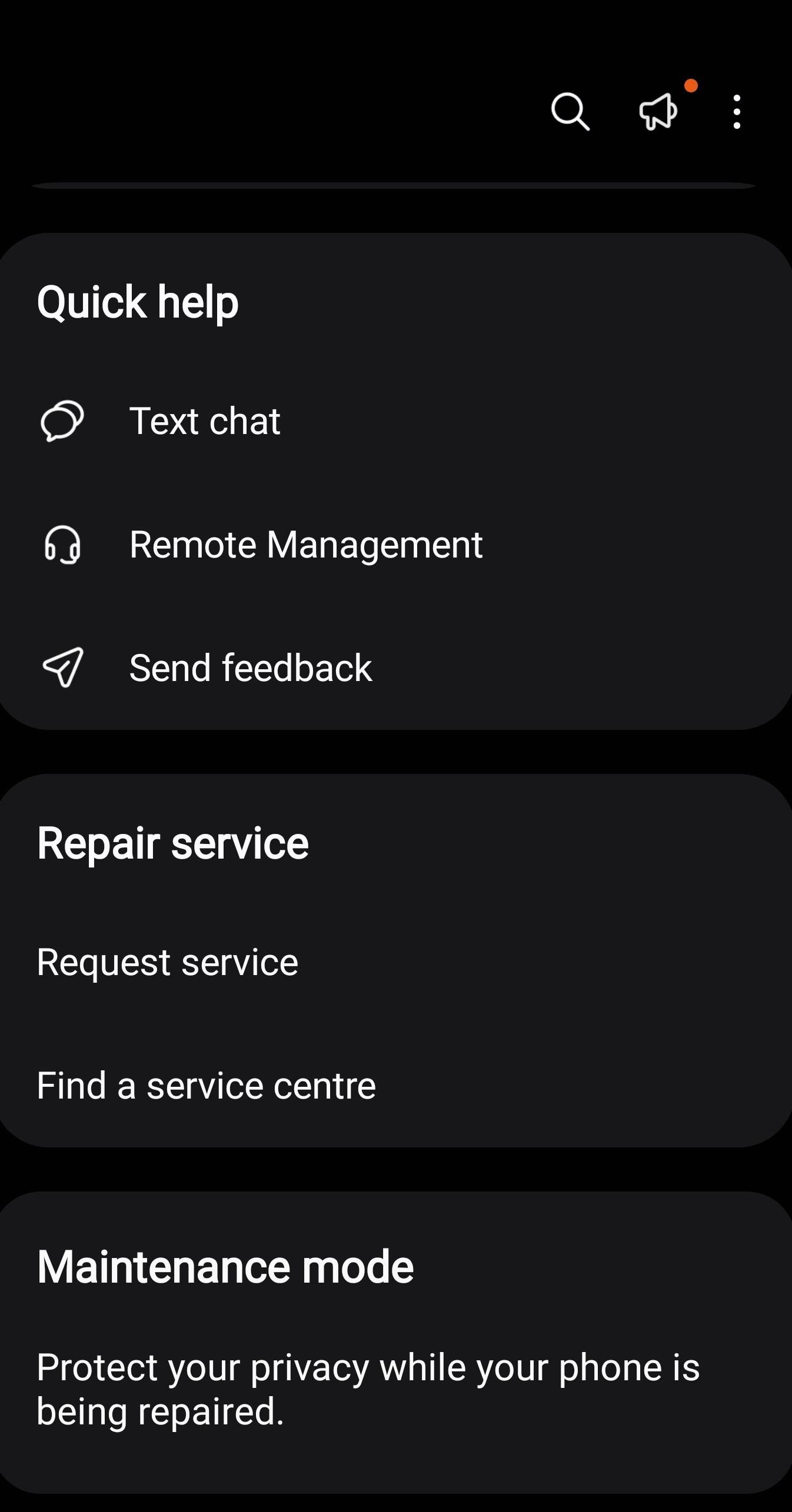The image size is (792, 1512).
Task: Start a Text chat session
Action: point(205,419)
